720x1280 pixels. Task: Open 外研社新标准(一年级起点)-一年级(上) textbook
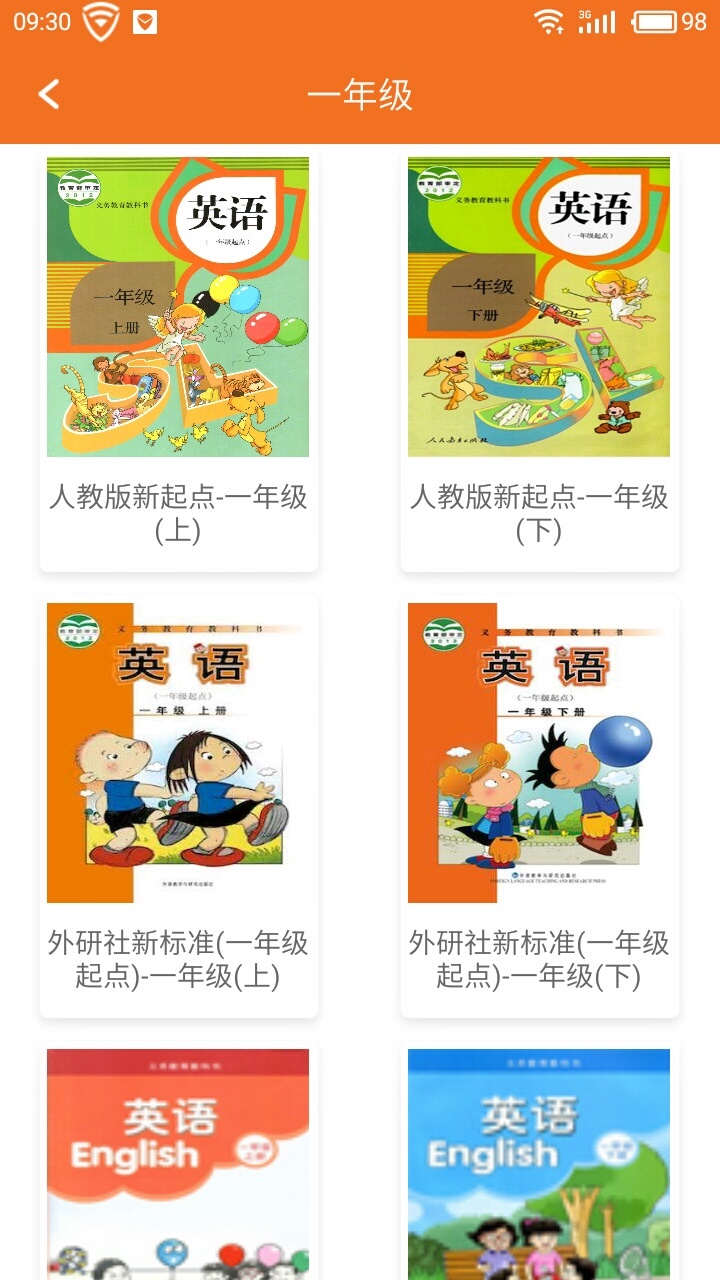point(176,750)
